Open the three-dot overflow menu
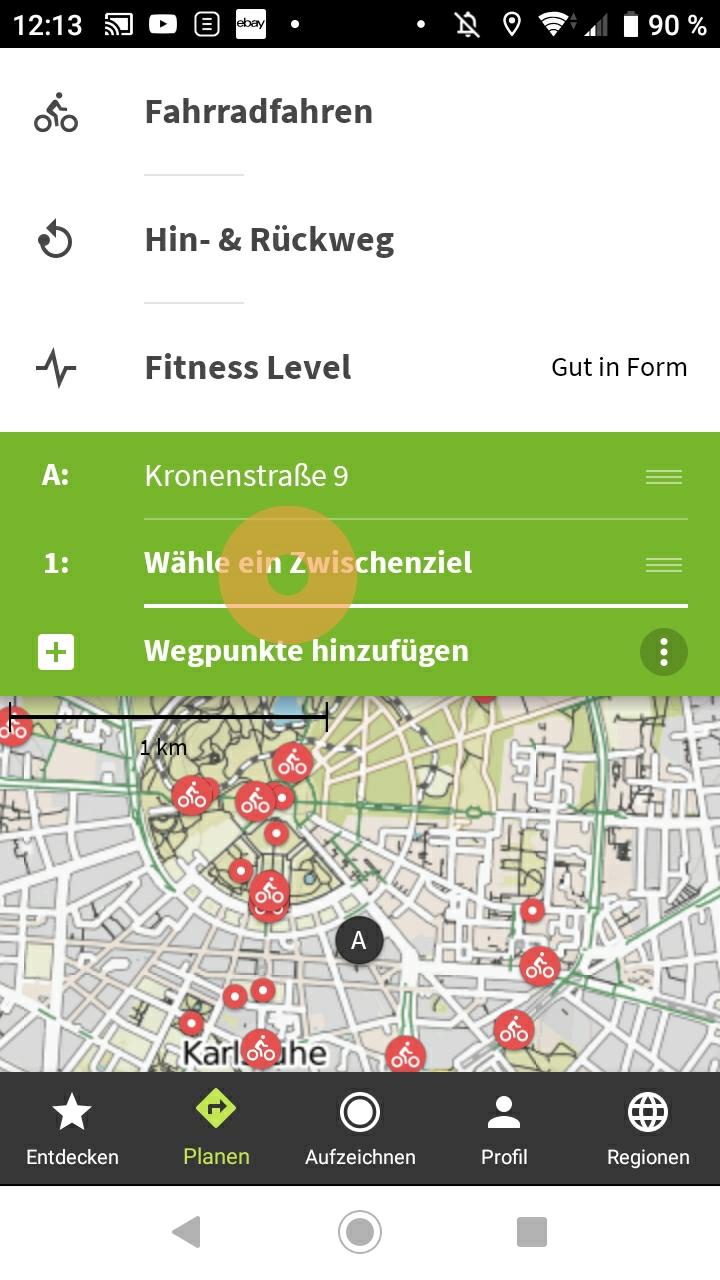 click(x=664, y=653)
